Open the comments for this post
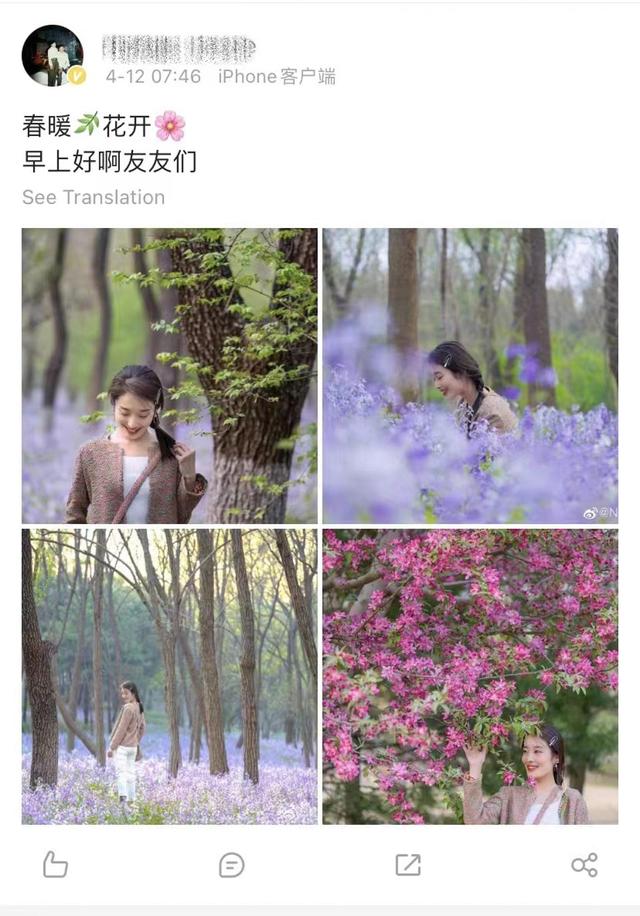Screen dimensions: 640x916 231,864
